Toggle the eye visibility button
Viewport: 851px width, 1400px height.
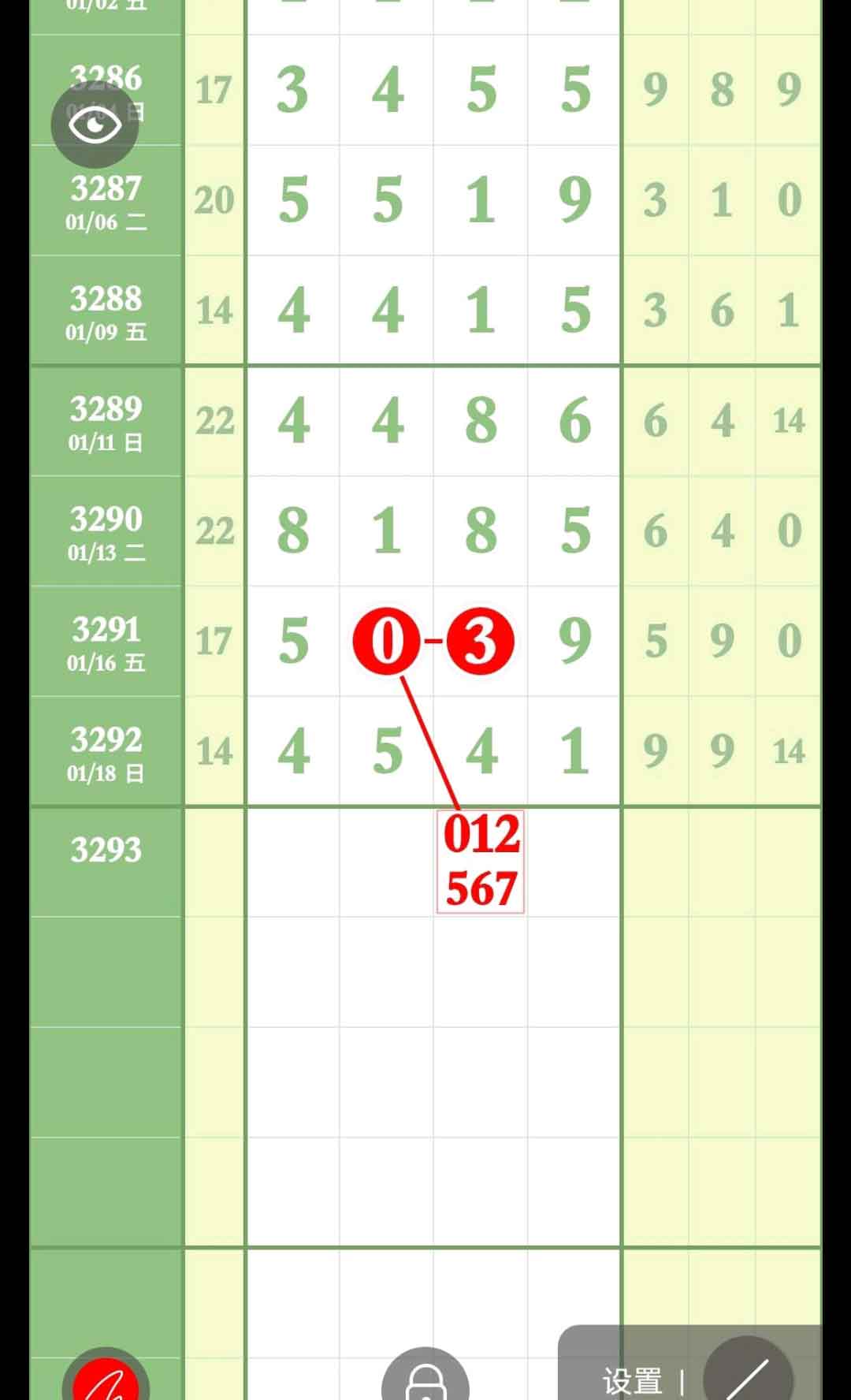(95, 125)
